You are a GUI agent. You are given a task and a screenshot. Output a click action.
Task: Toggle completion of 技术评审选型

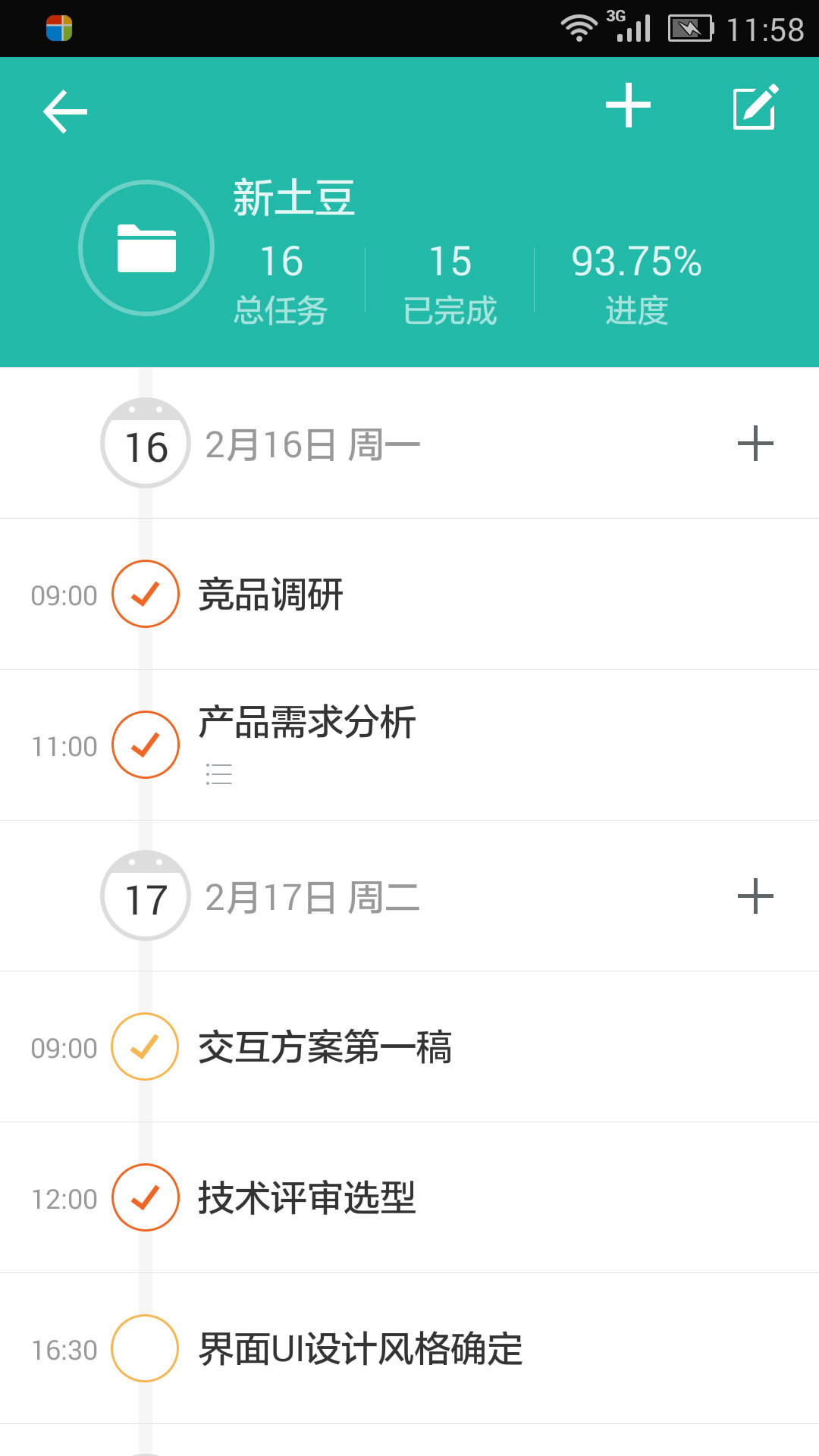point(146,1198)
